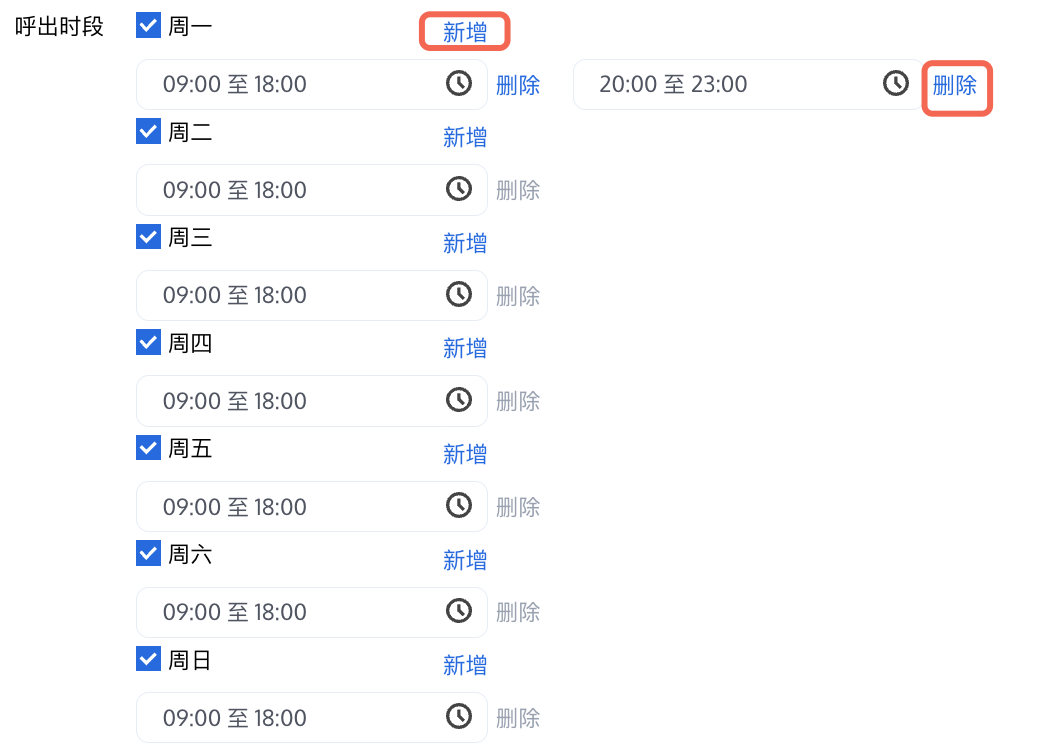Uncheck the 周一 checkbox

tap(148, 26)
